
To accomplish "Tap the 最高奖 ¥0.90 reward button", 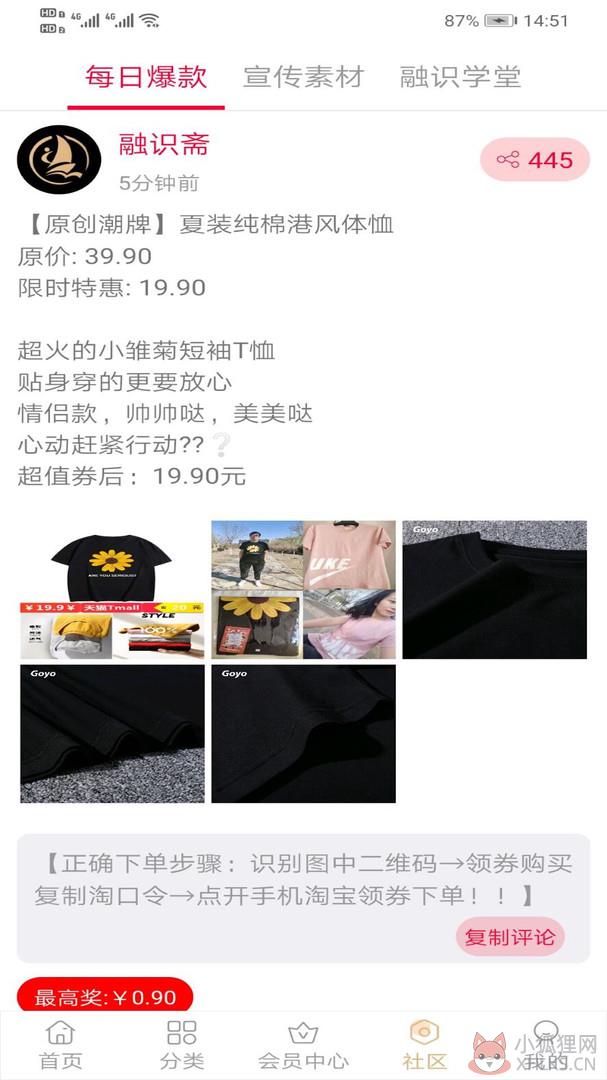I will (105, 996).
